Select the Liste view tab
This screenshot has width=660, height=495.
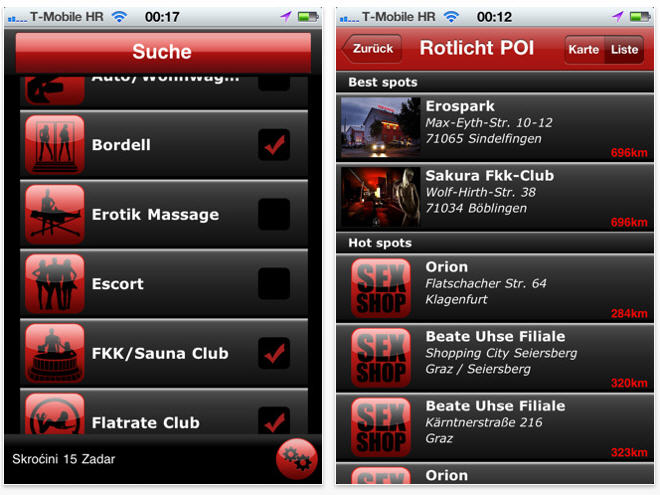tap(624, 50)
